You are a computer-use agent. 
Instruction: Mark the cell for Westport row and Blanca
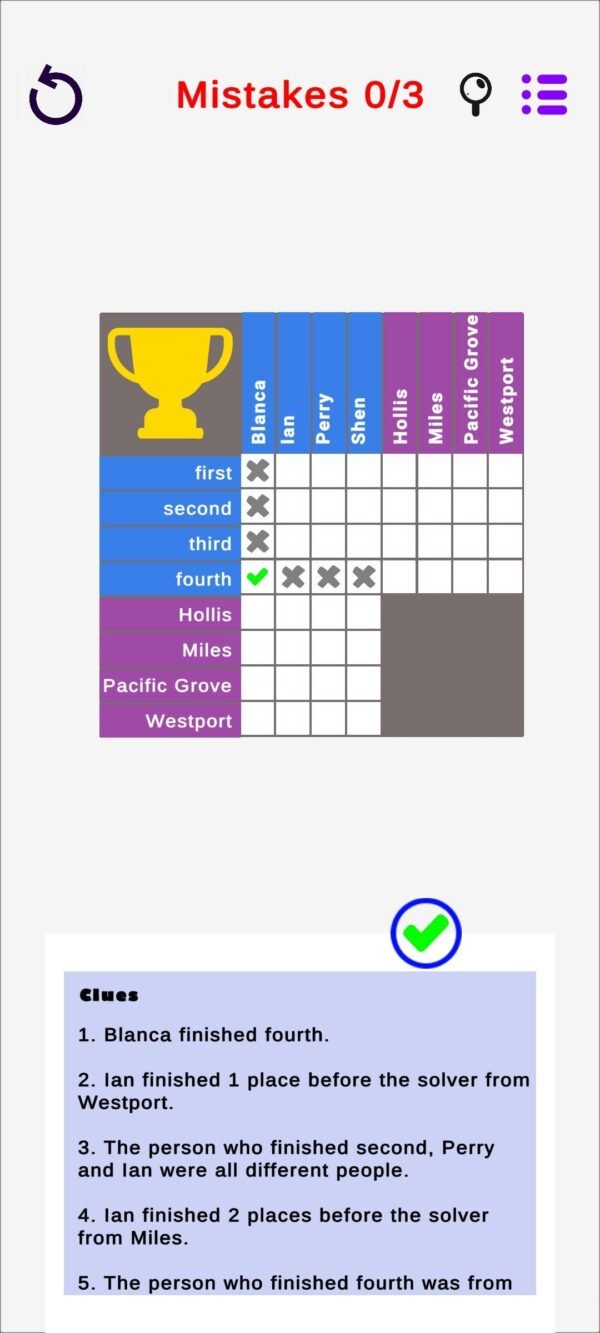coord(258,719)
